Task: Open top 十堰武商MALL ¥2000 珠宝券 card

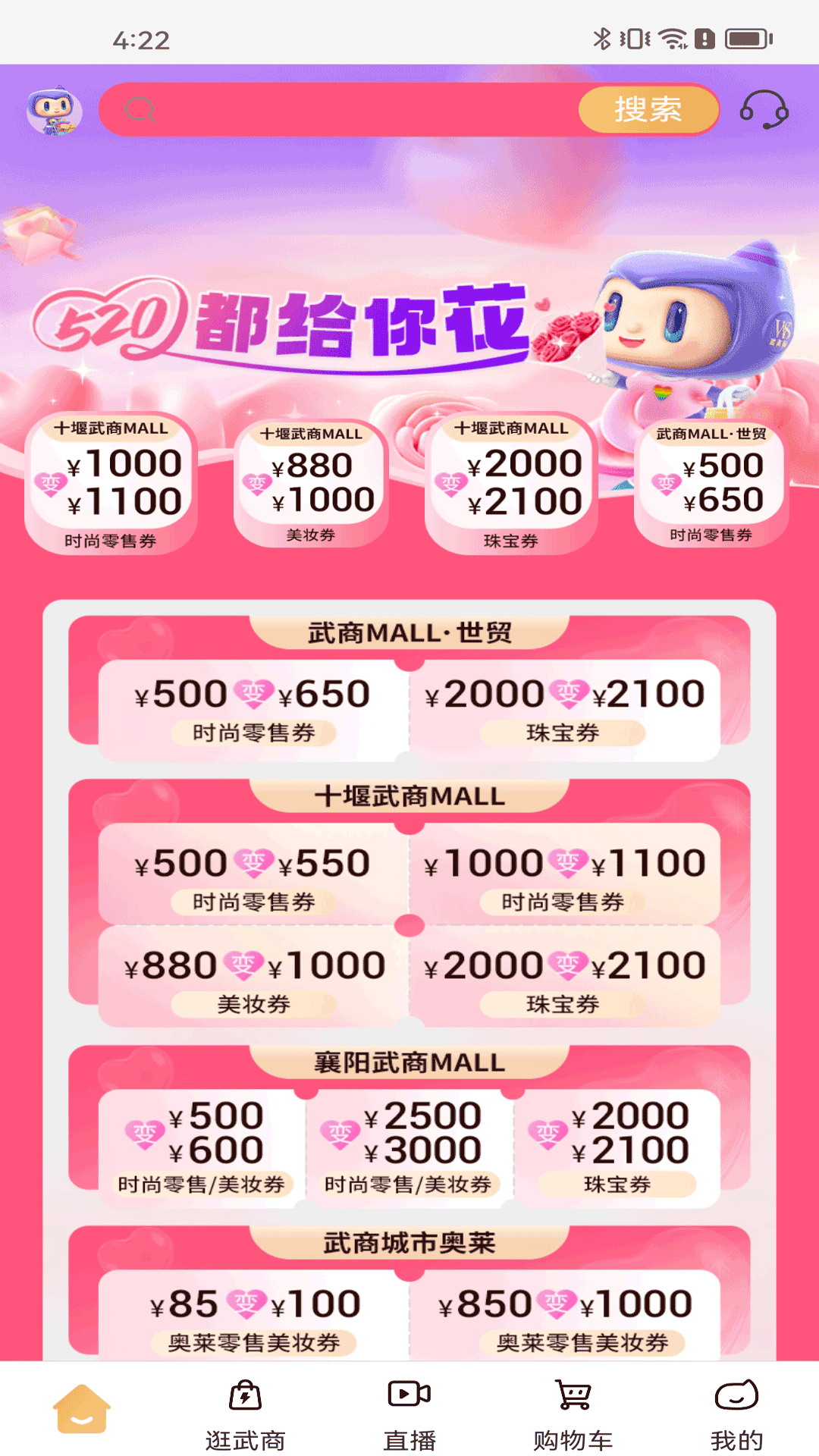Action: pyautogui.click(x=511, y=483)
